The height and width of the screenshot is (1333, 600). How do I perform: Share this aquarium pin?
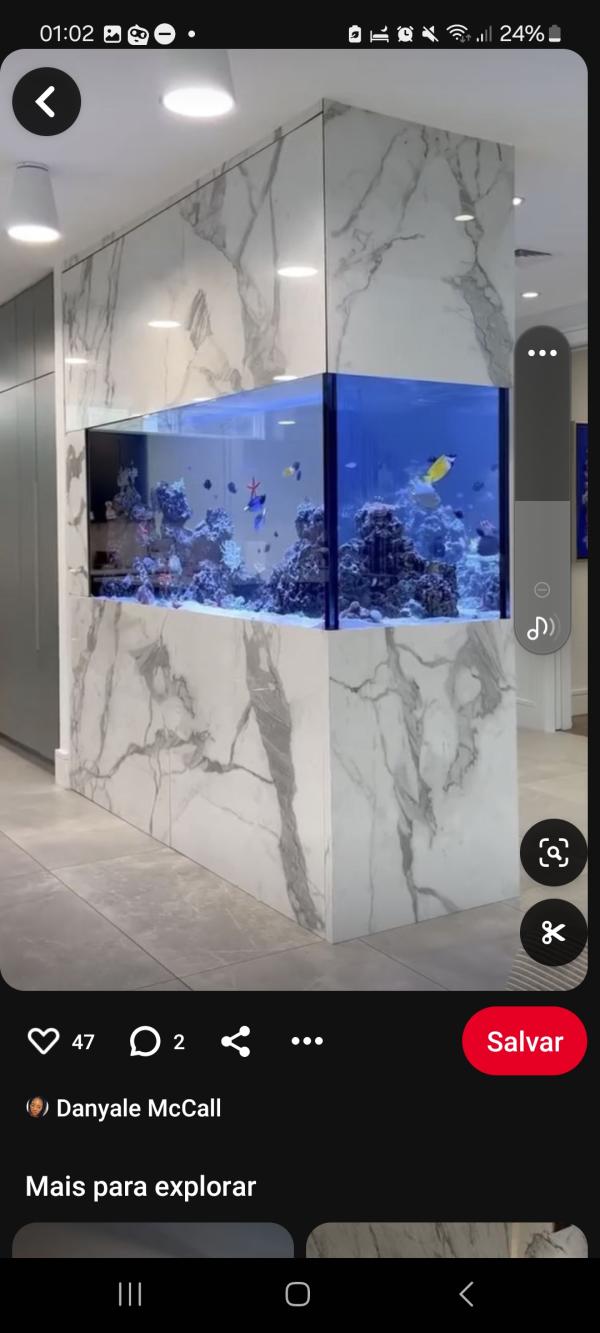235,1041
